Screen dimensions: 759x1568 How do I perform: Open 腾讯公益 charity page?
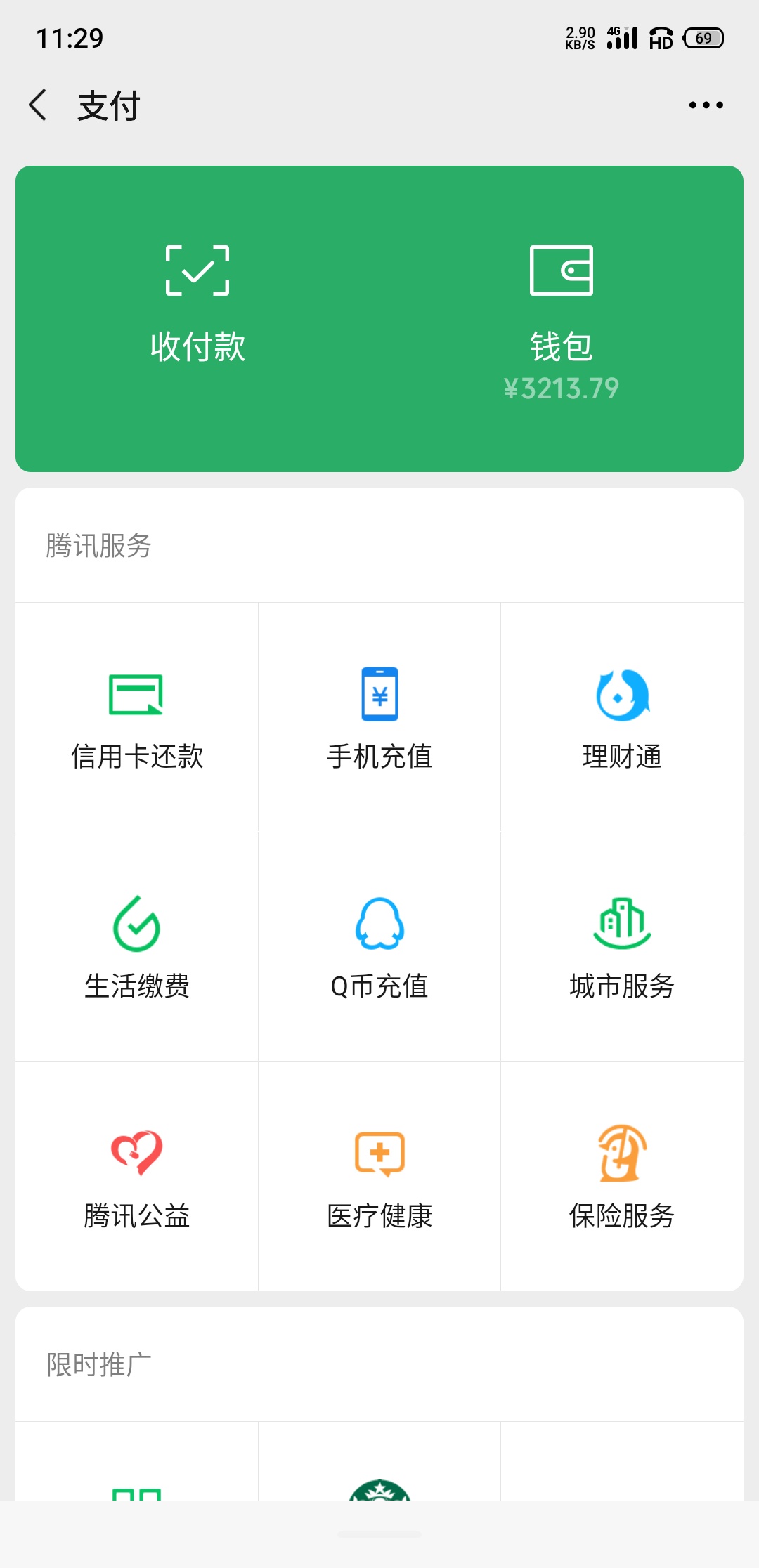point(137,1177)
